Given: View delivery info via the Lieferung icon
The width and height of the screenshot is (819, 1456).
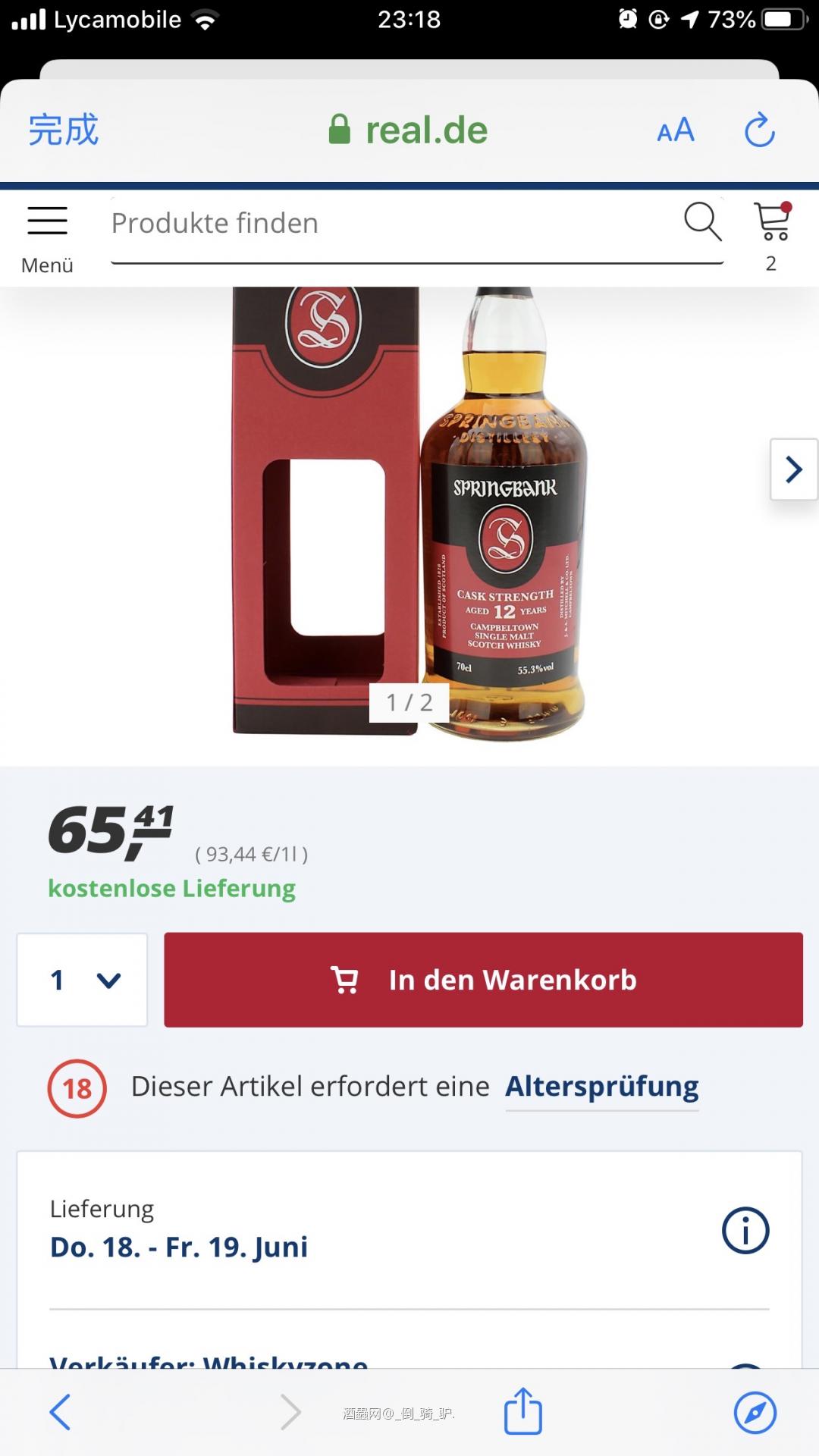Looking at the screenshot, I should 745,1230.
